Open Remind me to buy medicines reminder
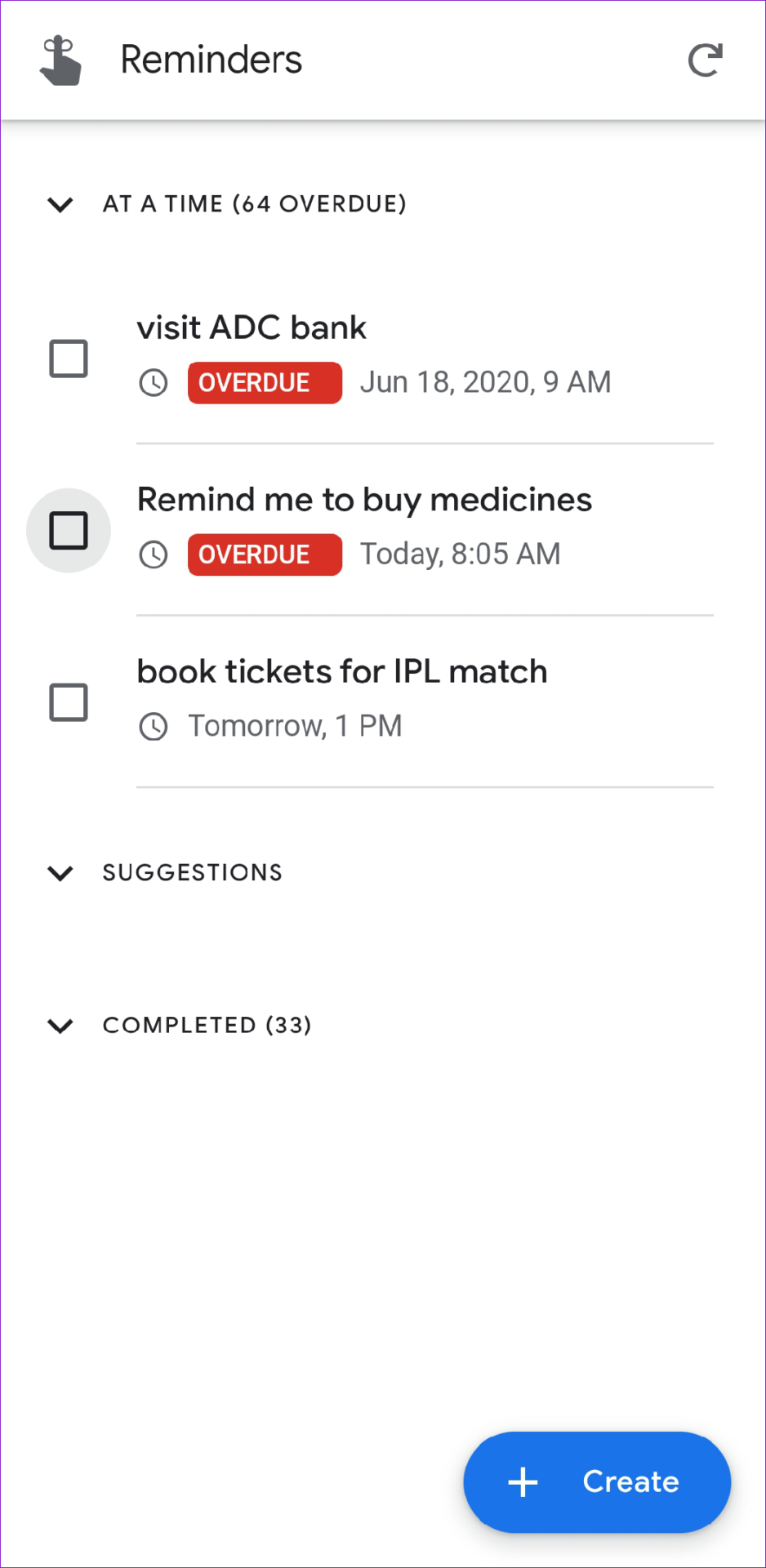Image resolution: width=766 pixels, height=1568 pixels. pyautogui.click(x=425, y=530)
